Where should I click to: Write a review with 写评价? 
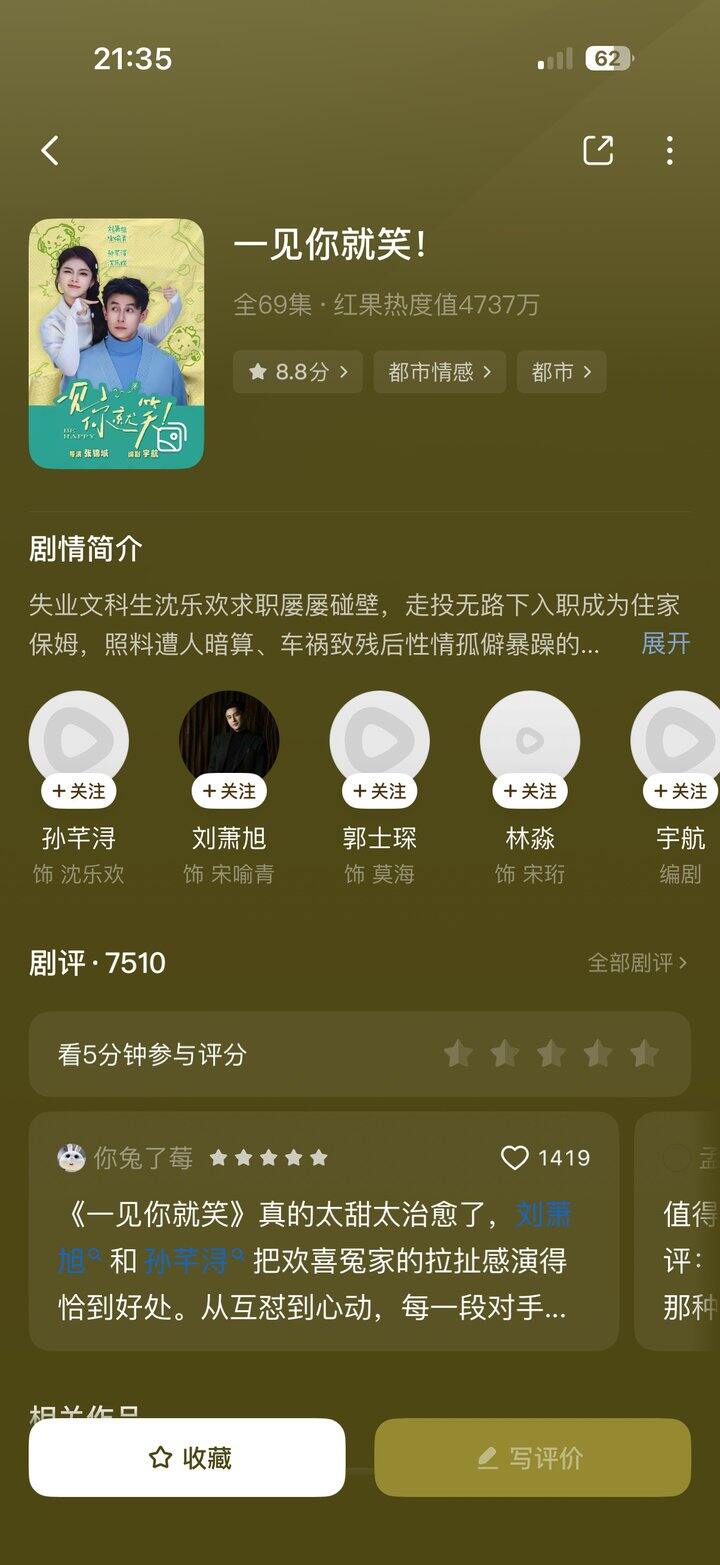pyautogui.click(x=532, y=1458)
